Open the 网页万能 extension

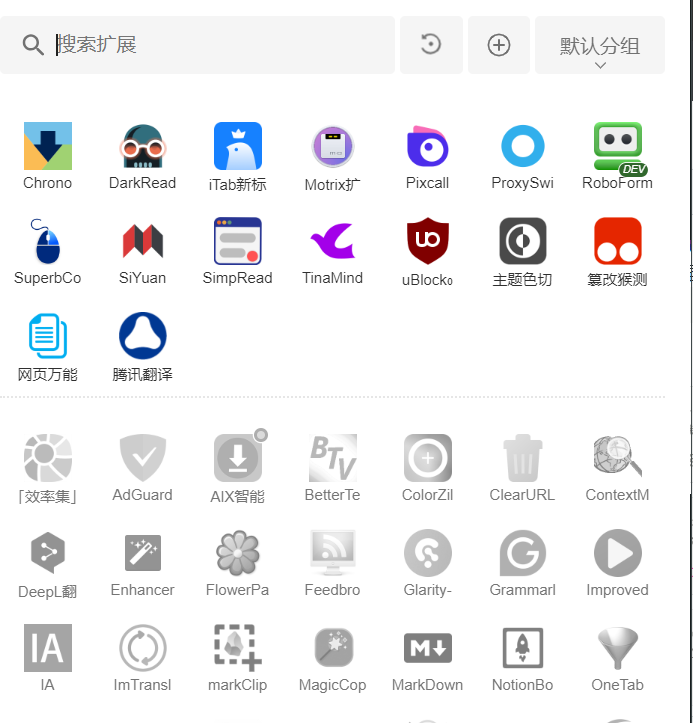coord(48,337)
